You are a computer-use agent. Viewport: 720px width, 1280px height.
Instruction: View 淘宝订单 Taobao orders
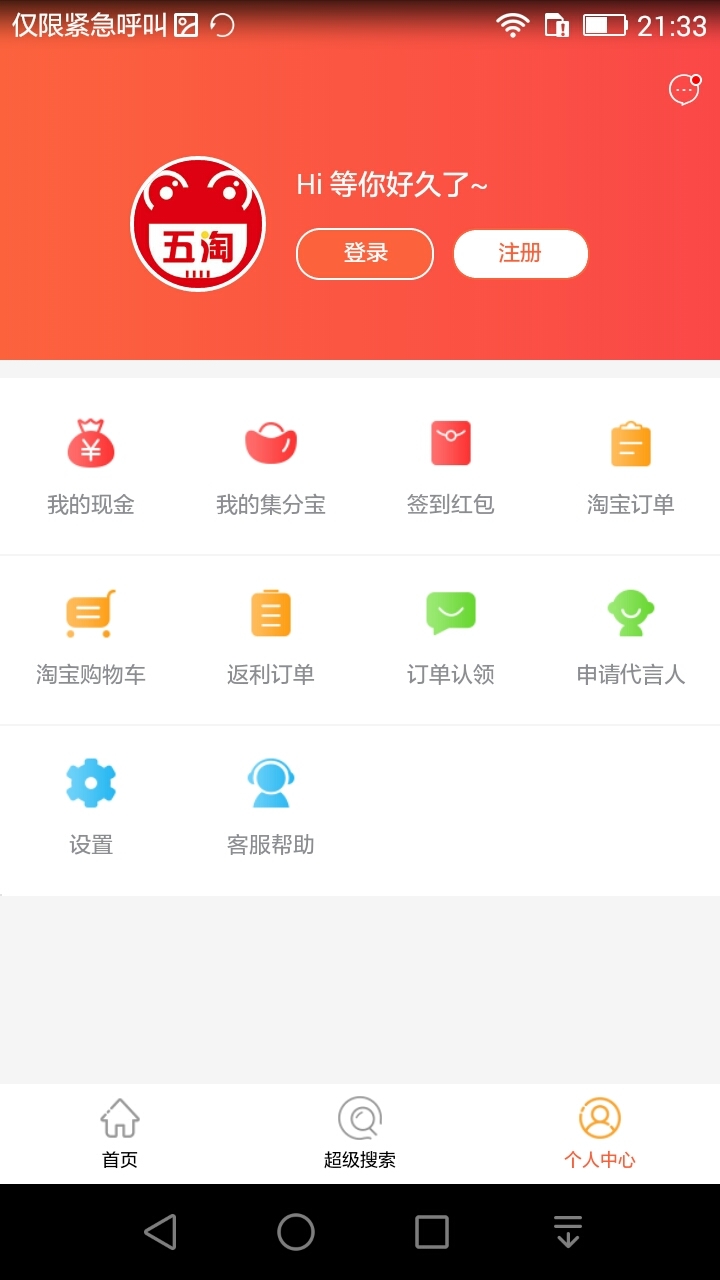pos(631,466)
